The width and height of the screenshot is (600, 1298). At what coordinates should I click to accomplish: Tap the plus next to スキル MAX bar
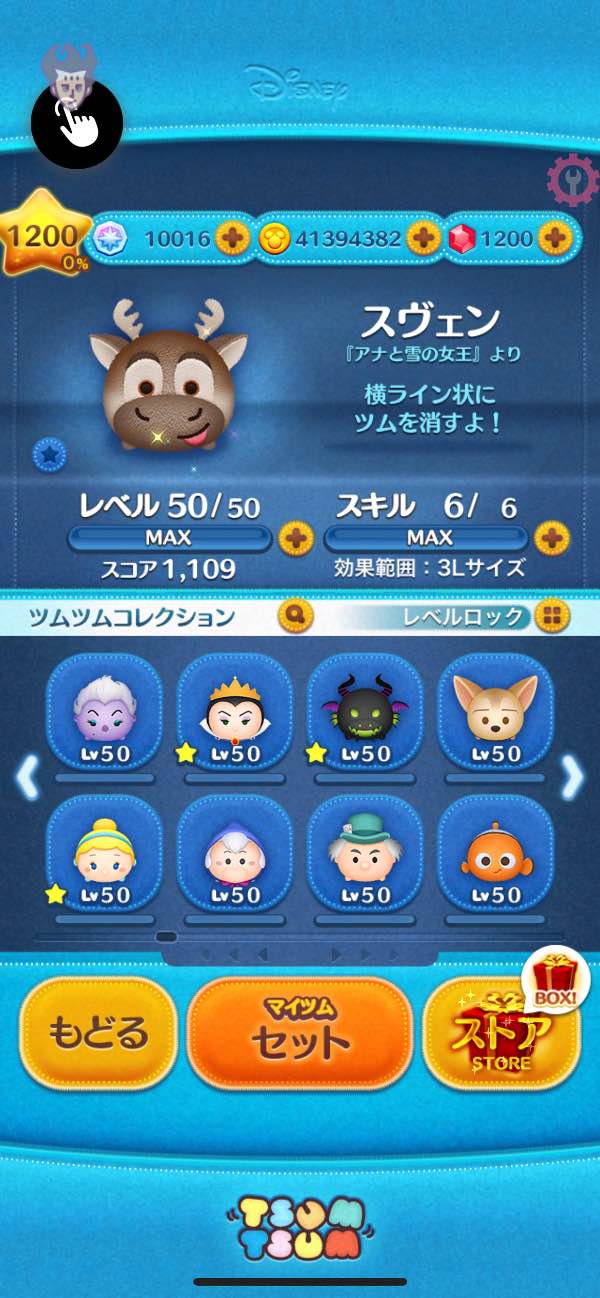[551, 538]
